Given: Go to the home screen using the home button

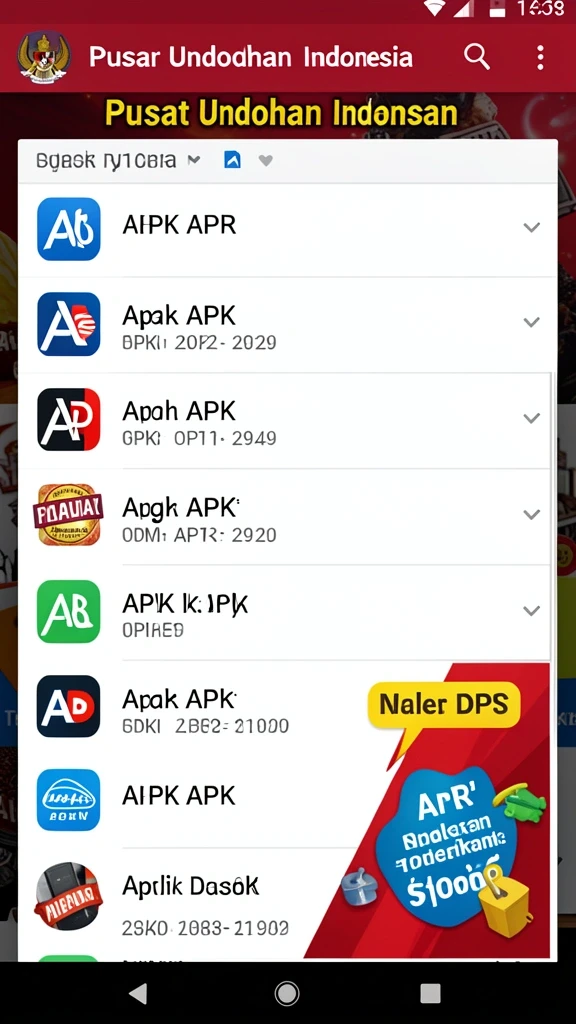Looking at the screenshot, I should 287,993.
